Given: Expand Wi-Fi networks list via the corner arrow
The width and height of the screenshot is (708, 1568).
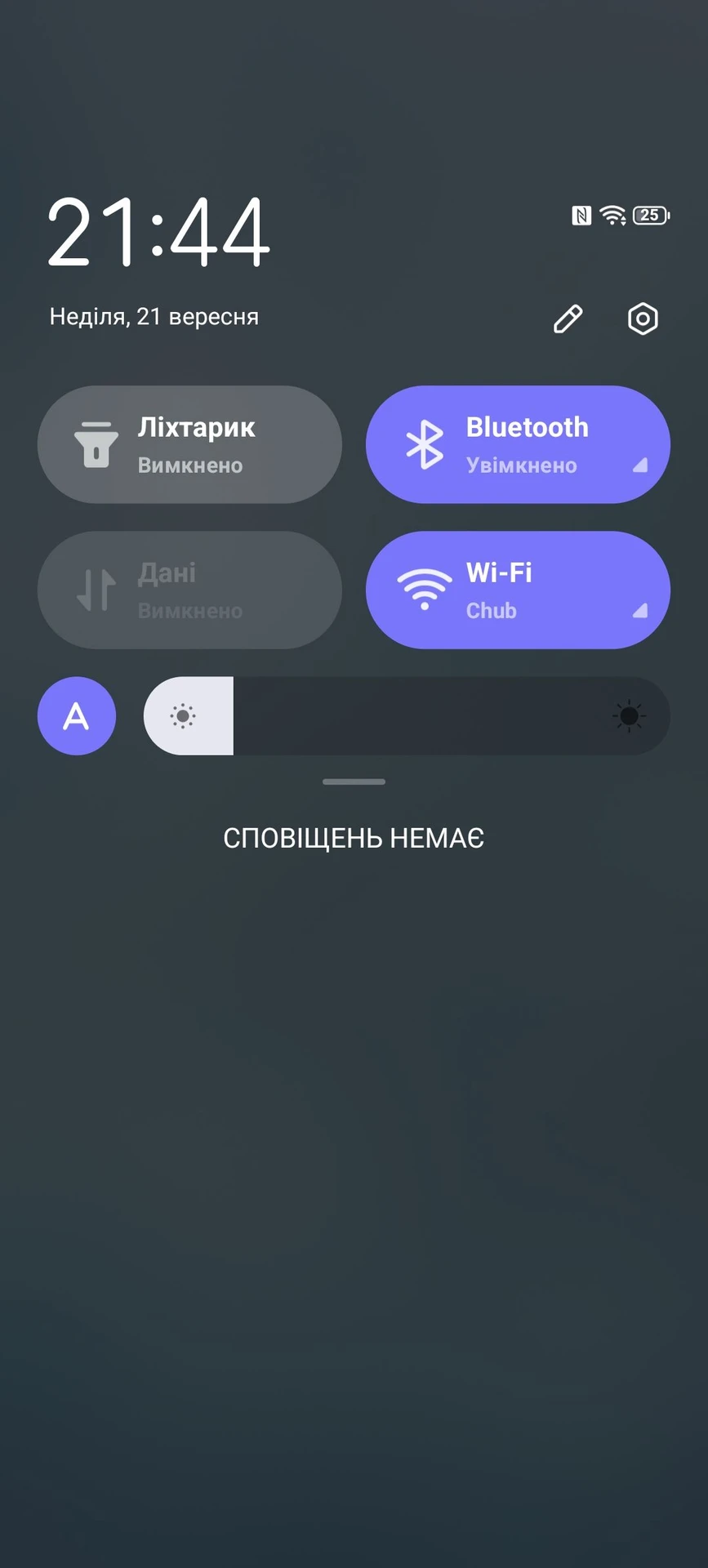Looking at the screenshot, I should pos(640,611).
